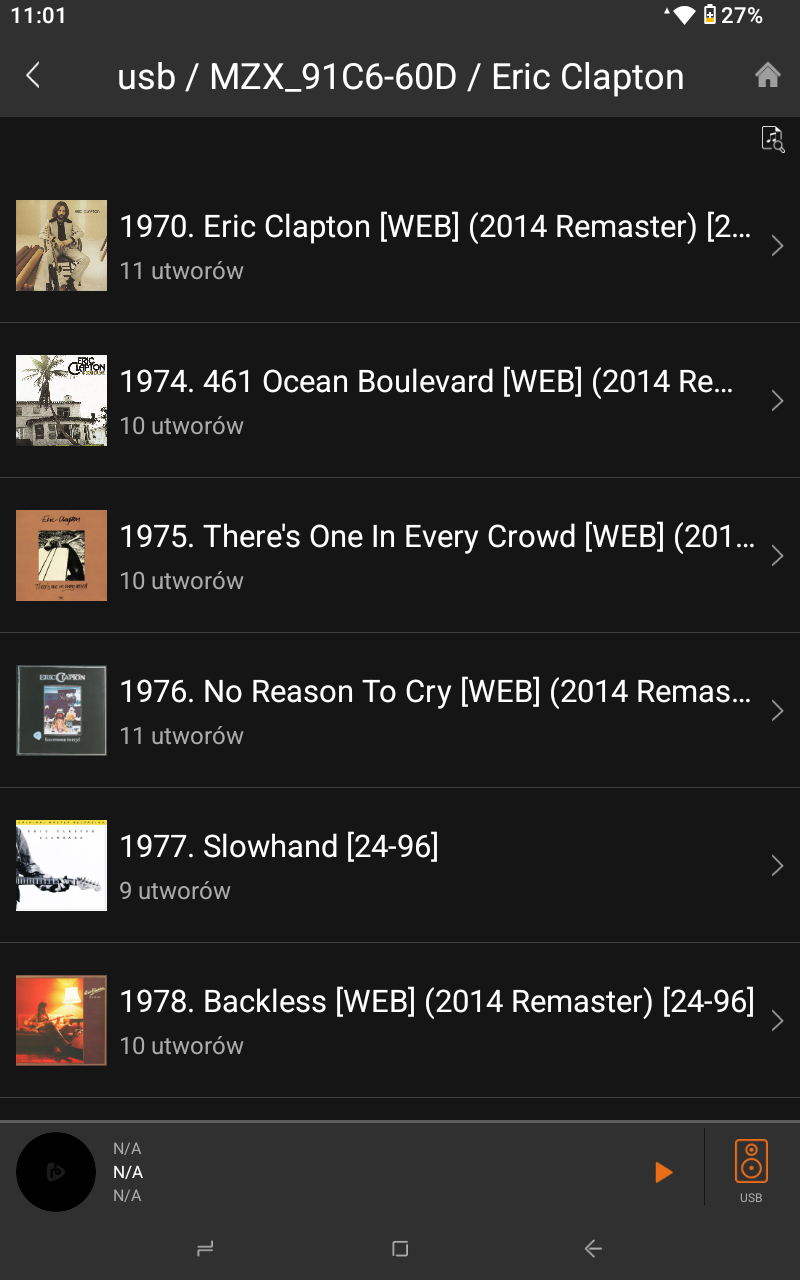Image resolution: width=800 pixels, height=1280 pixels.
Task: Open the now playing cover disc
Action: [56, 1172]
